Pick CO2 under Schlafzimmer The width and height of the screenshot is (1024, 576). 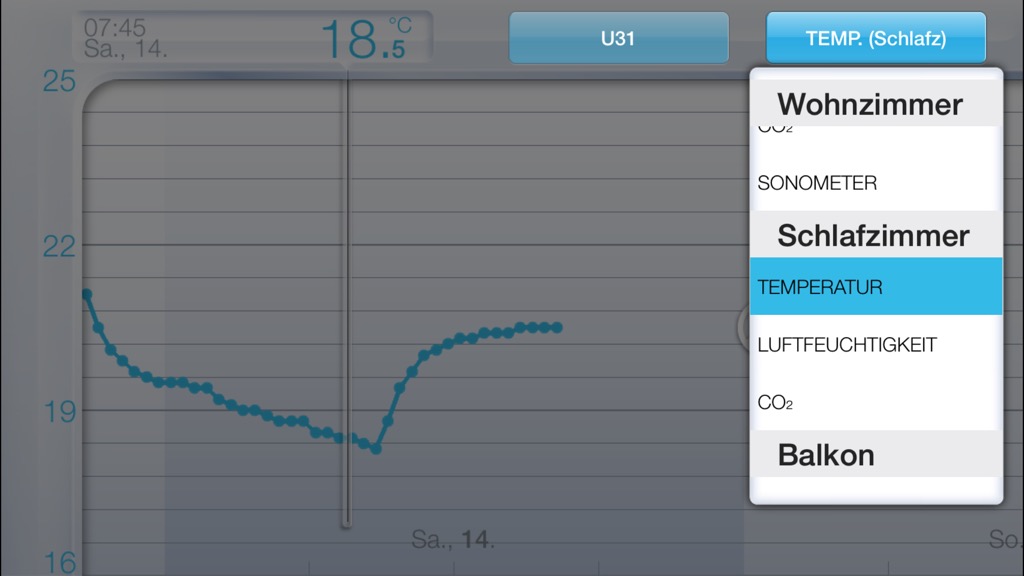click(x=876, y=402)
